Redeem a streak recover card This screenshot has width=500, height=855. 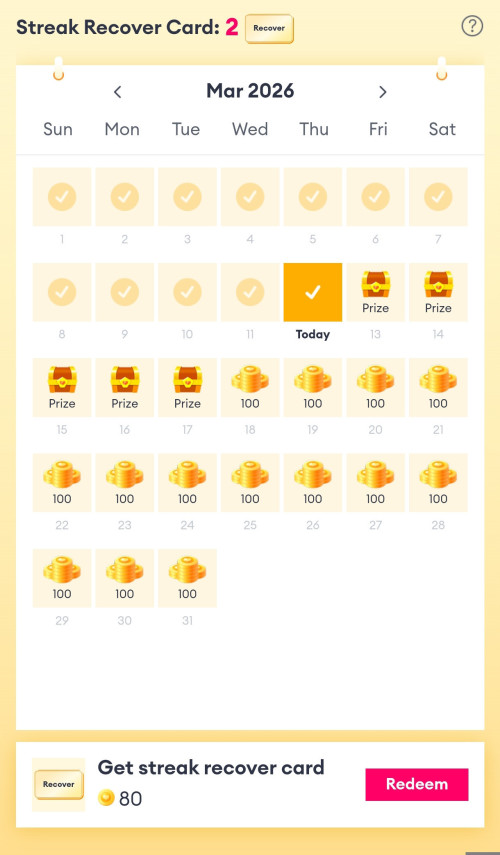417,784
